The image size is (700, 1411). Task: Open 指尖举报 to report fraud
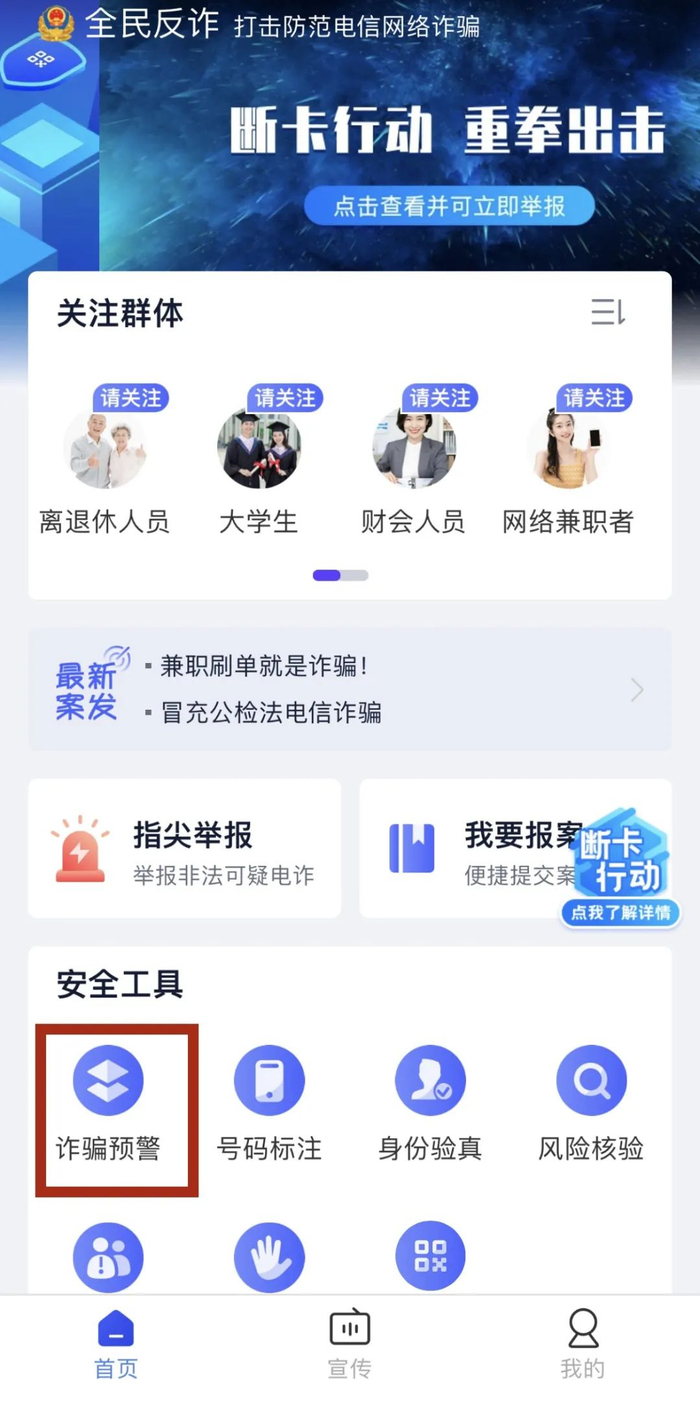184,849
